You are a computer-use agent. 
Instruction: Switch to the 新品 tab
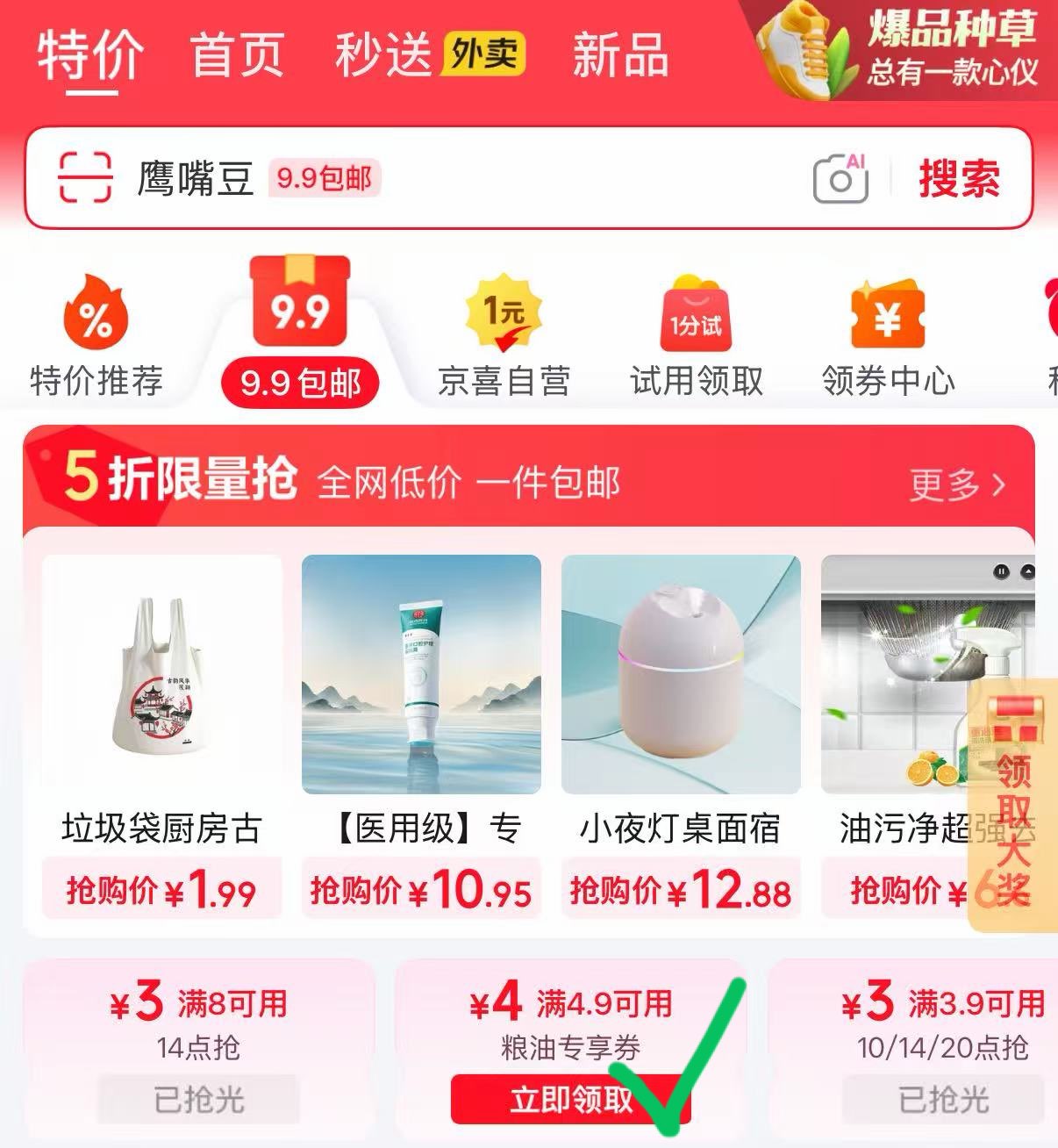619,54
